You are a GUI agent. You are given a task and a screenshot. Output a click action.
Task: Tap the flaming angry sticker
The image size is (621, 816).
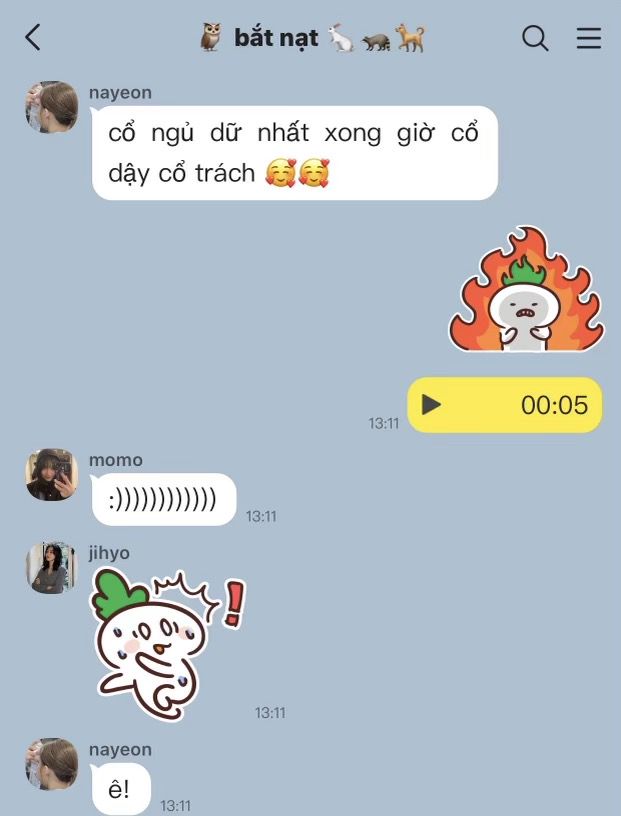click(x=526, y=292)
